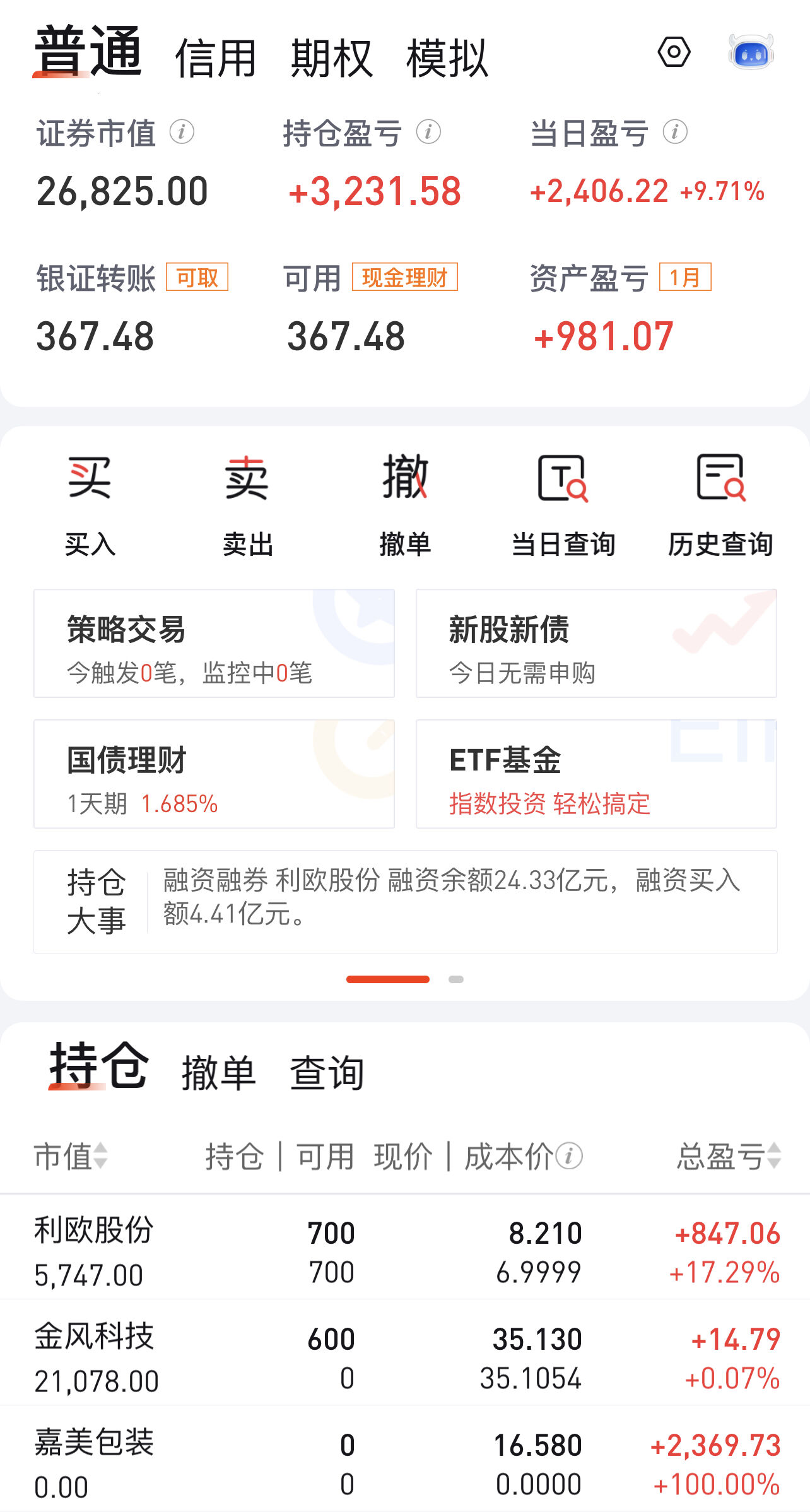The image size is (810, 1512).
Task: Open the robot assistant icon
Action: [751, 53]
